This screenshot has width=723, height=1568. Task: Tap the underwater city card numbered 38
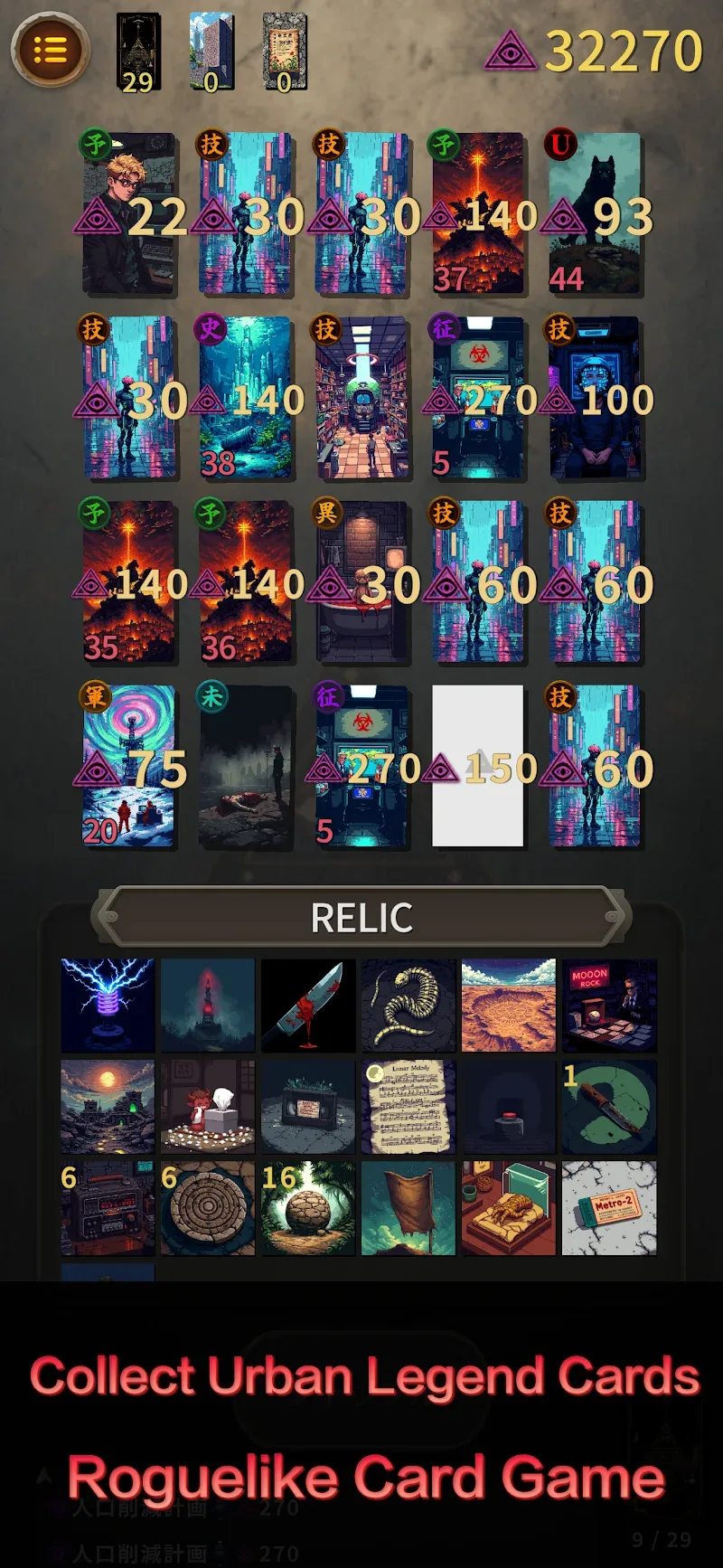click(246, 399)
